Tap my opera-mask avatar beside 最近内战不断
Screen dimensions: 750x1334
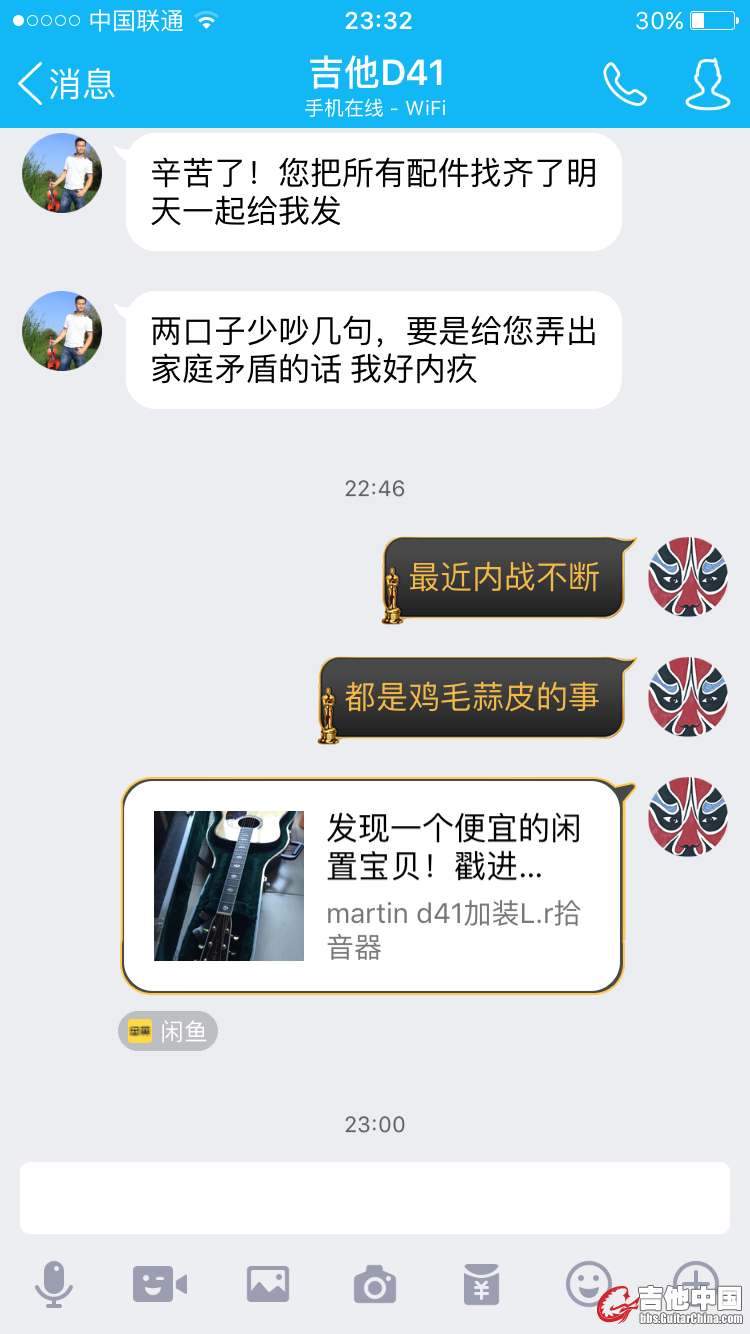click(x=688, y=577)
